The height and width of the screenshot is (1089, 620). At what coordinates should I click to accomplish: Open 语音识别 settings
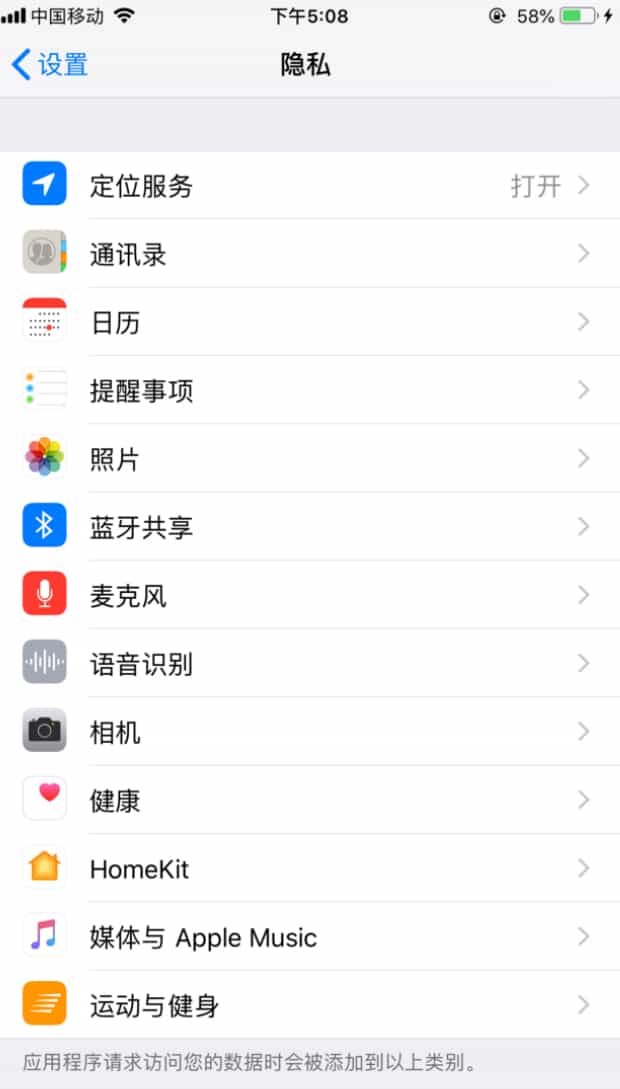coord(310,663)
